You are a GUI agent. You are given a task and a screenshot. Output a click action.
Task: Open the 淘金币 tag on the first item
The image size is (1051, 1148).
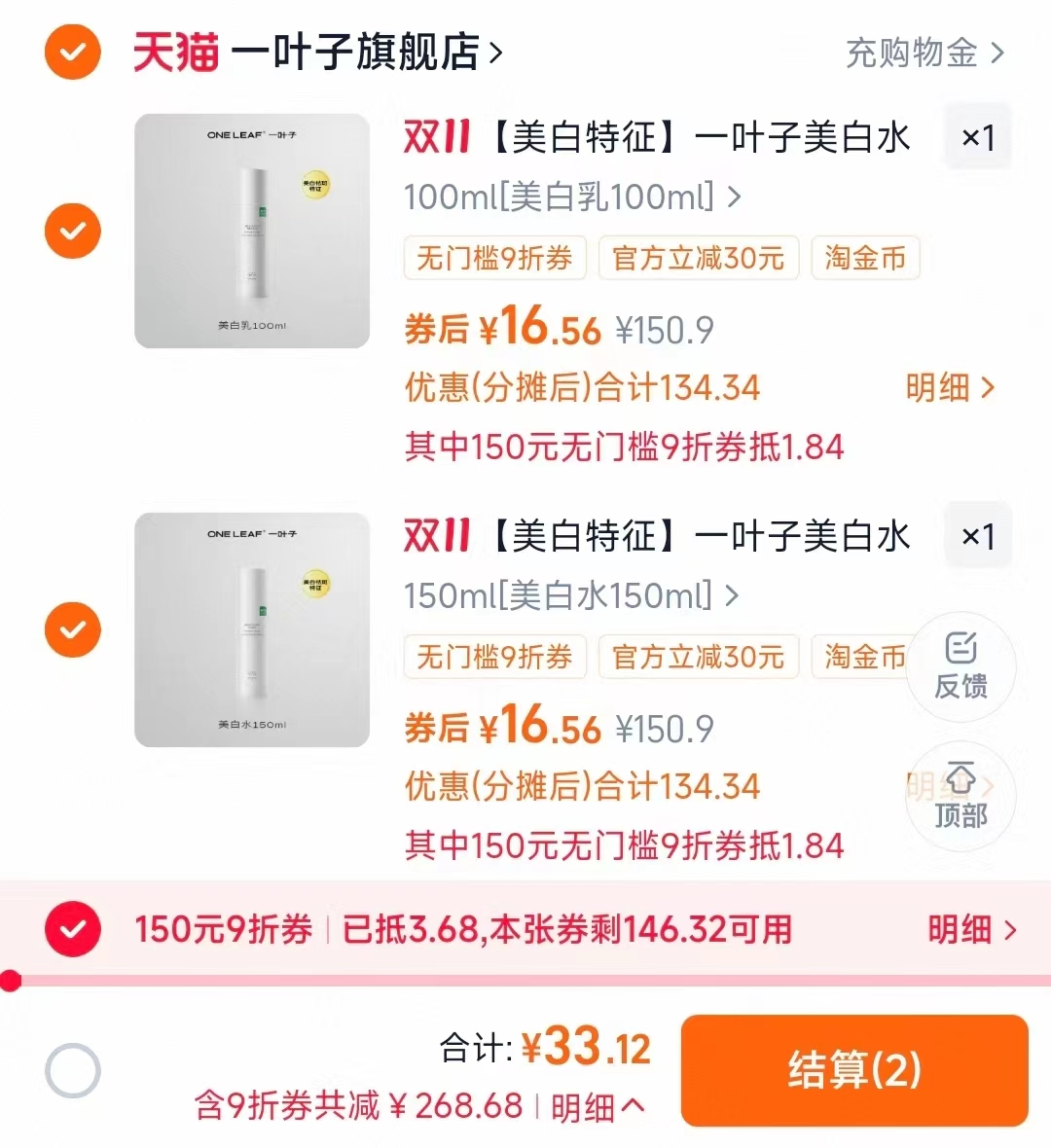click(864, 258)
